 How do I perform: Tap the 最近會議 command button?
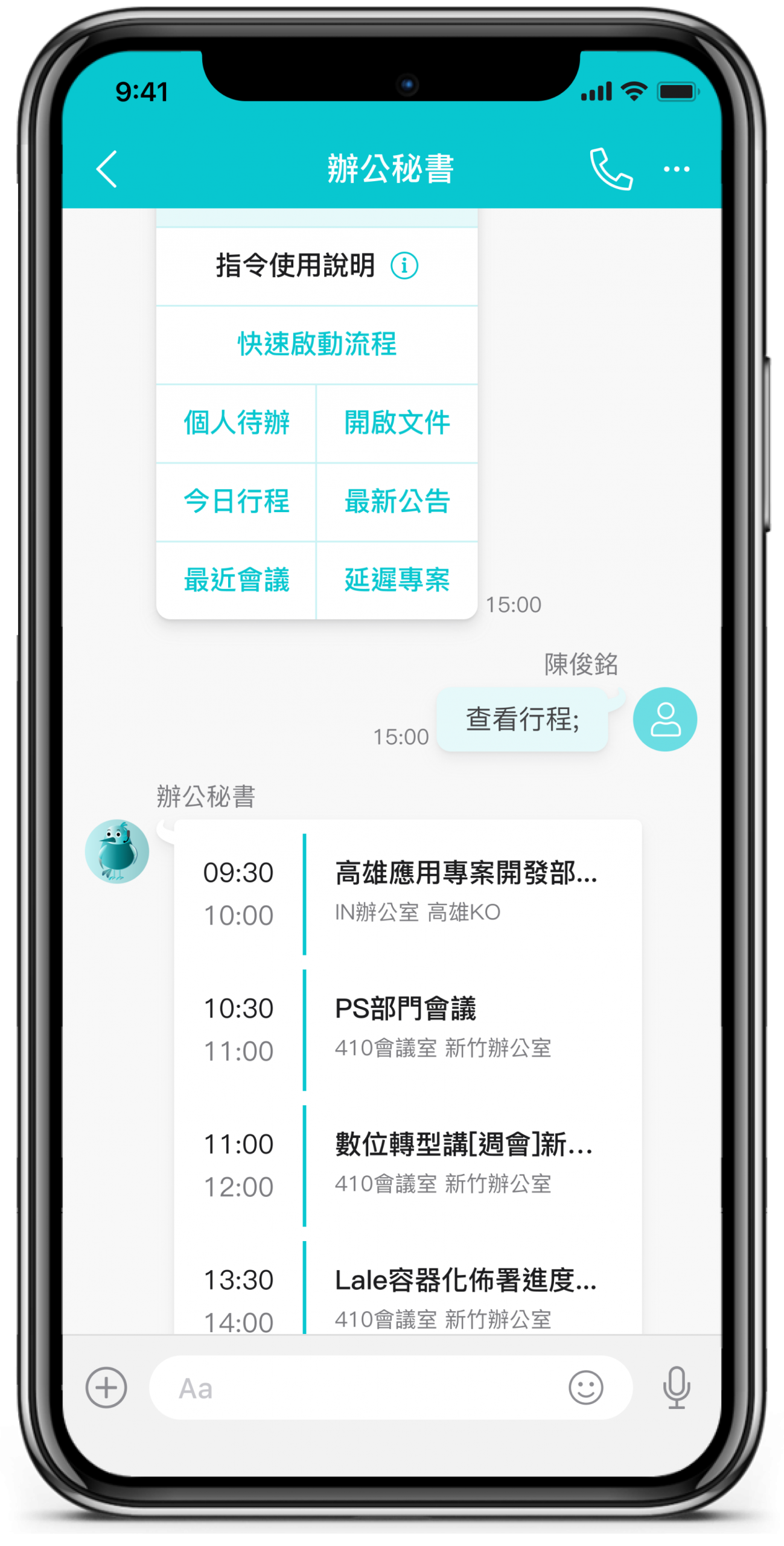point(236,580)
